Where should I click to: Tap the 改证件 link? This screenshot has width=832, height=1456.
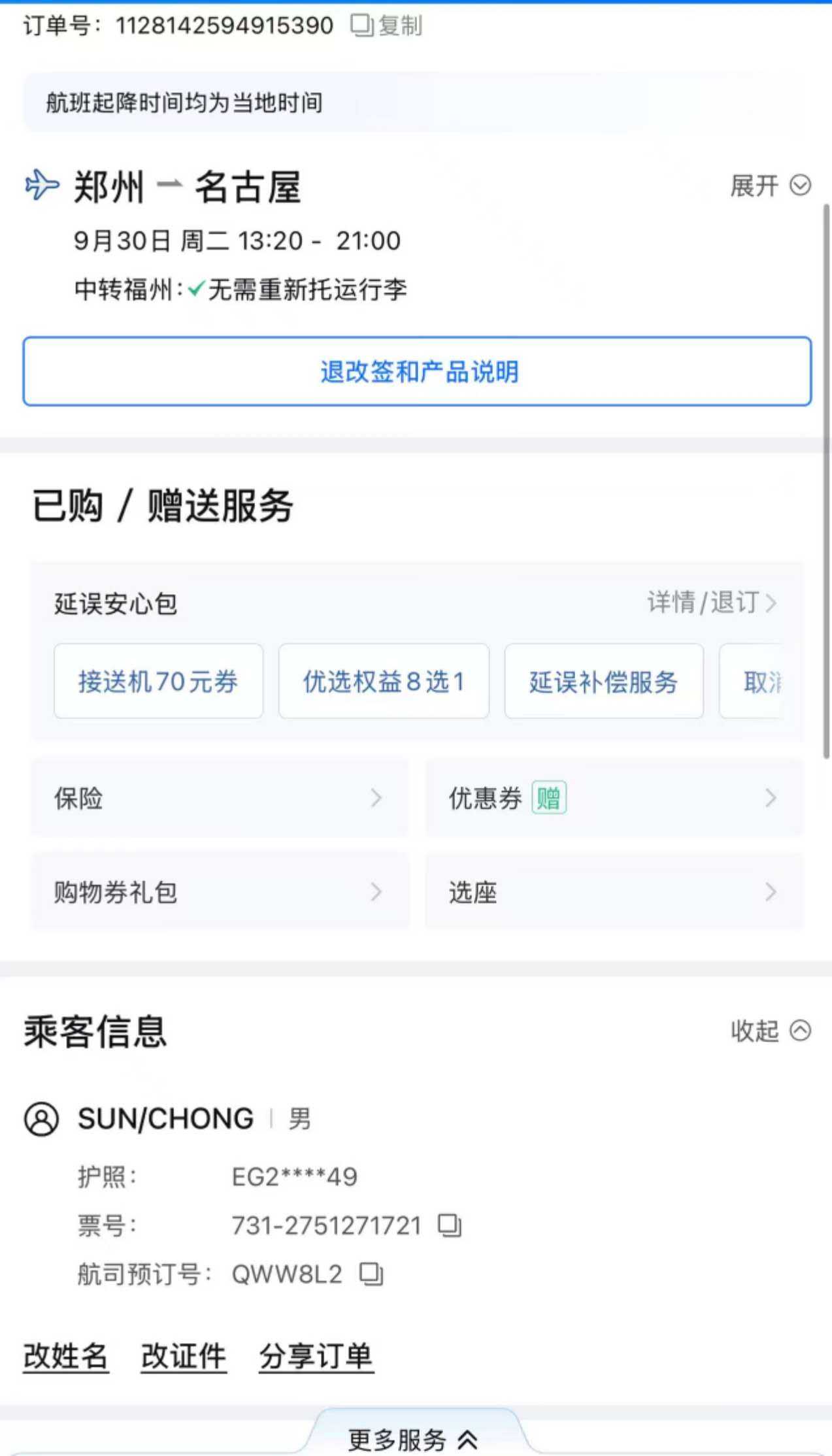click(184, 1356)
